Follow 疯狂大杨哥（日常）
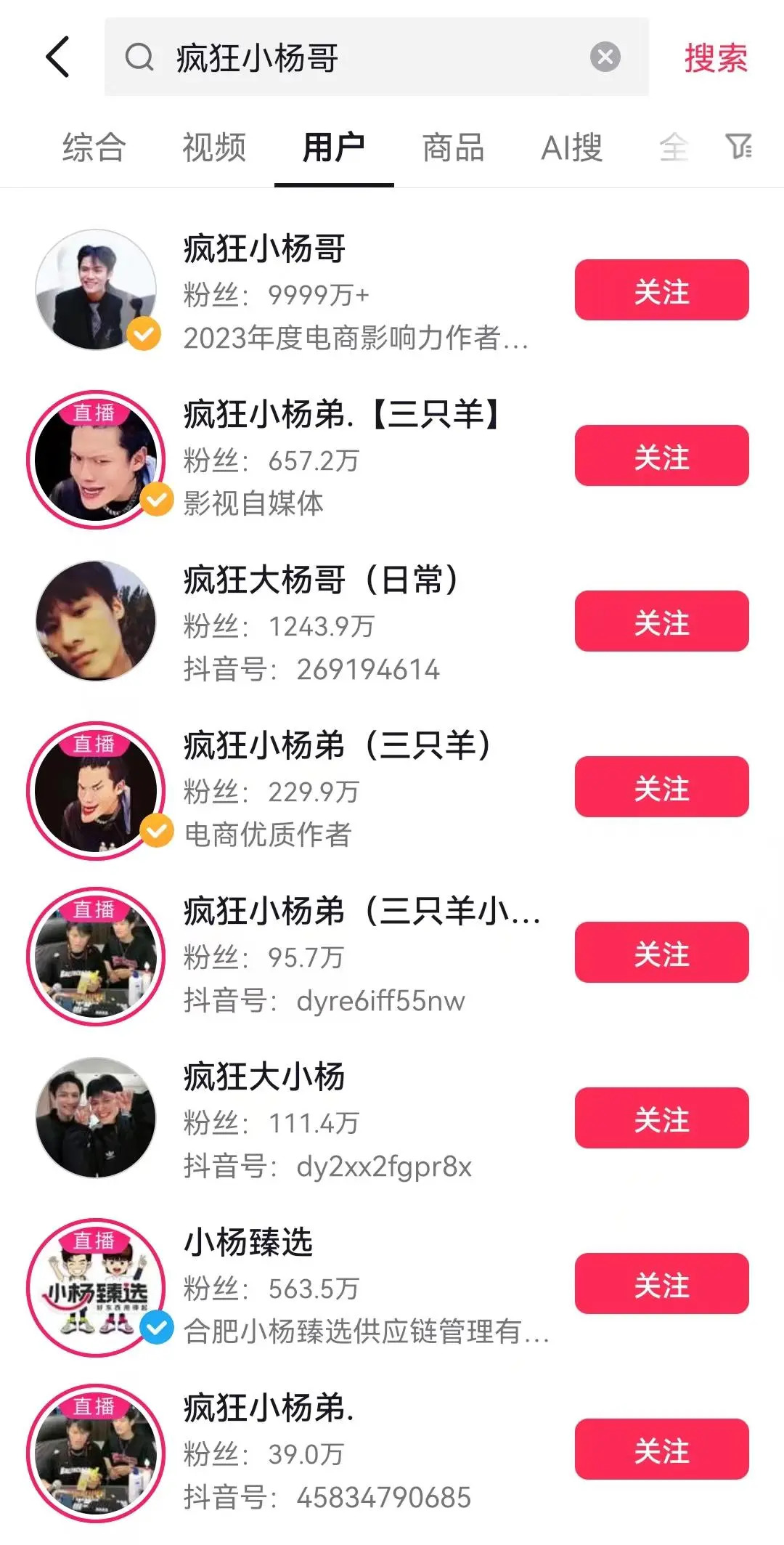The height and width of the screenshot is (1545, 784). coord(661,622)
